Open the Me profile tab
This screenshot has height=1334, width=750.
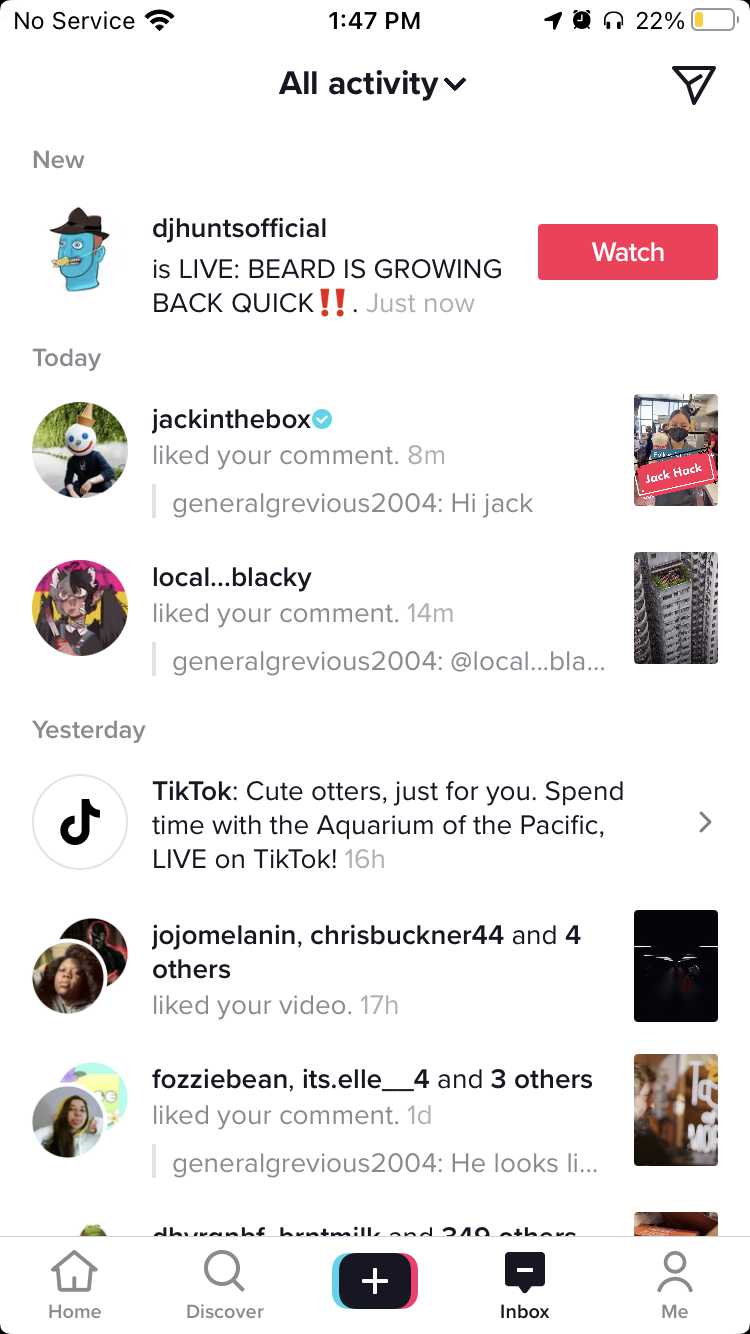tap(675, 1286)
